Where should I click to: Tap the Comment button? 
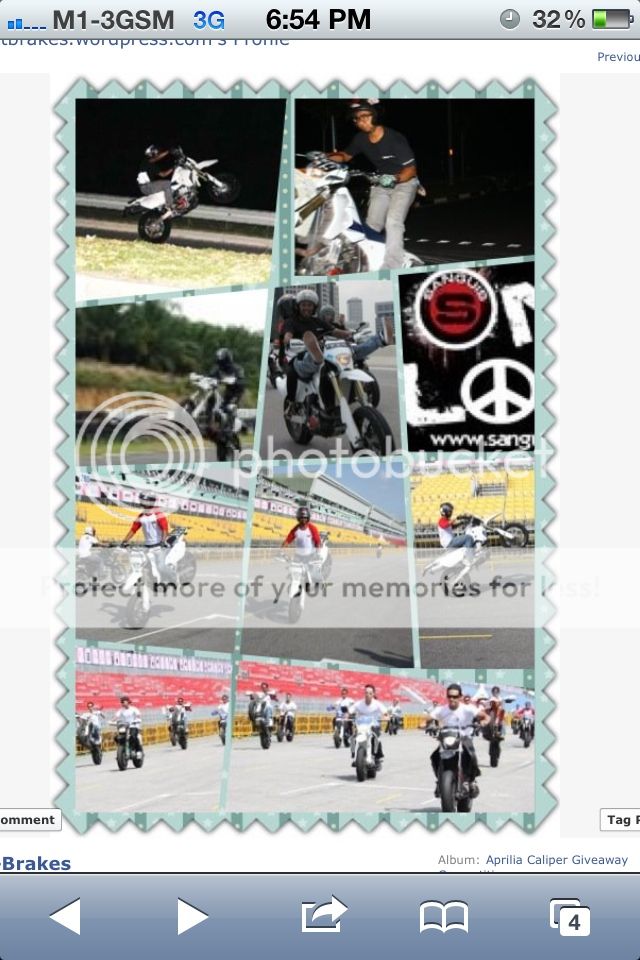[28, 820]
